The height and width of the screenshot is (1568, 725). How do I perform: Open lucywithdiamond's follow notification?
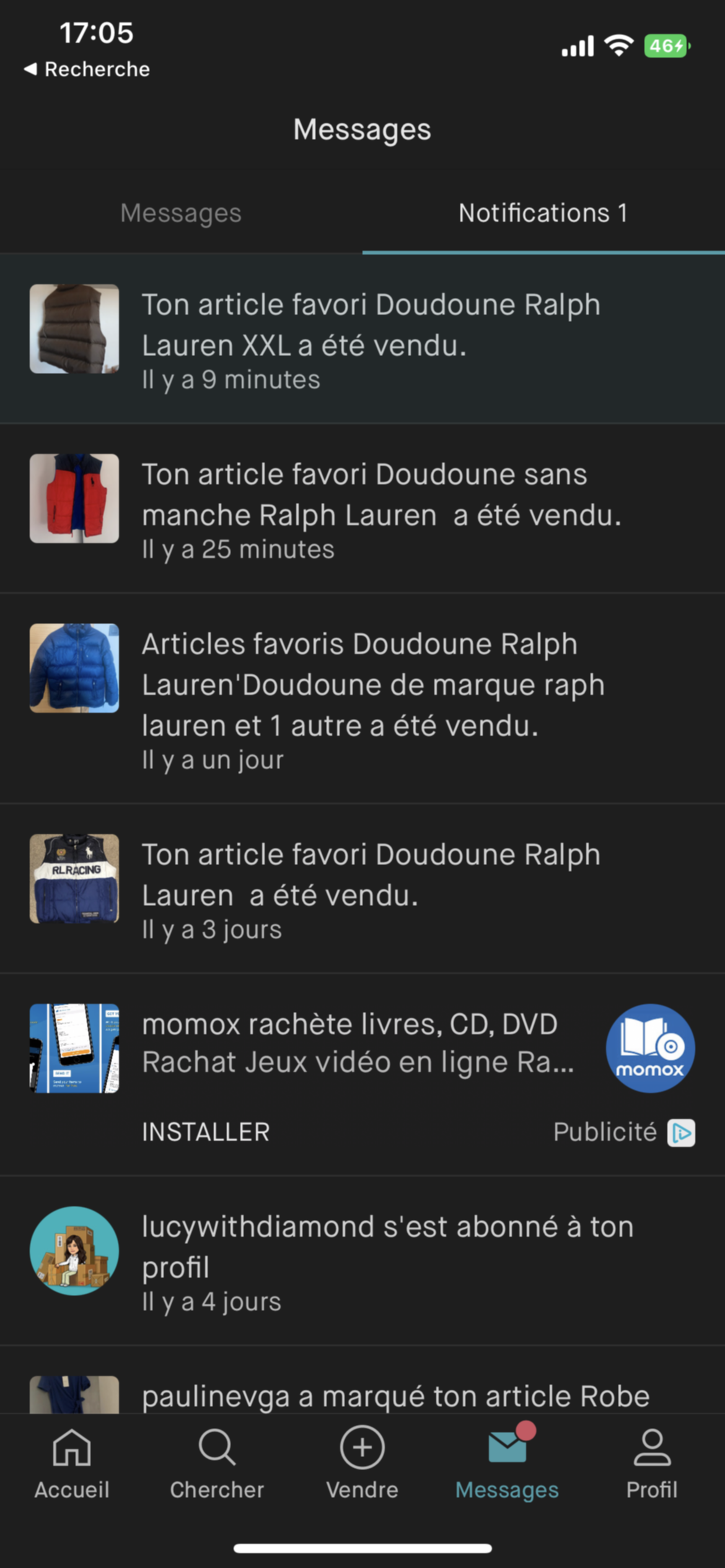(387, 1260)
